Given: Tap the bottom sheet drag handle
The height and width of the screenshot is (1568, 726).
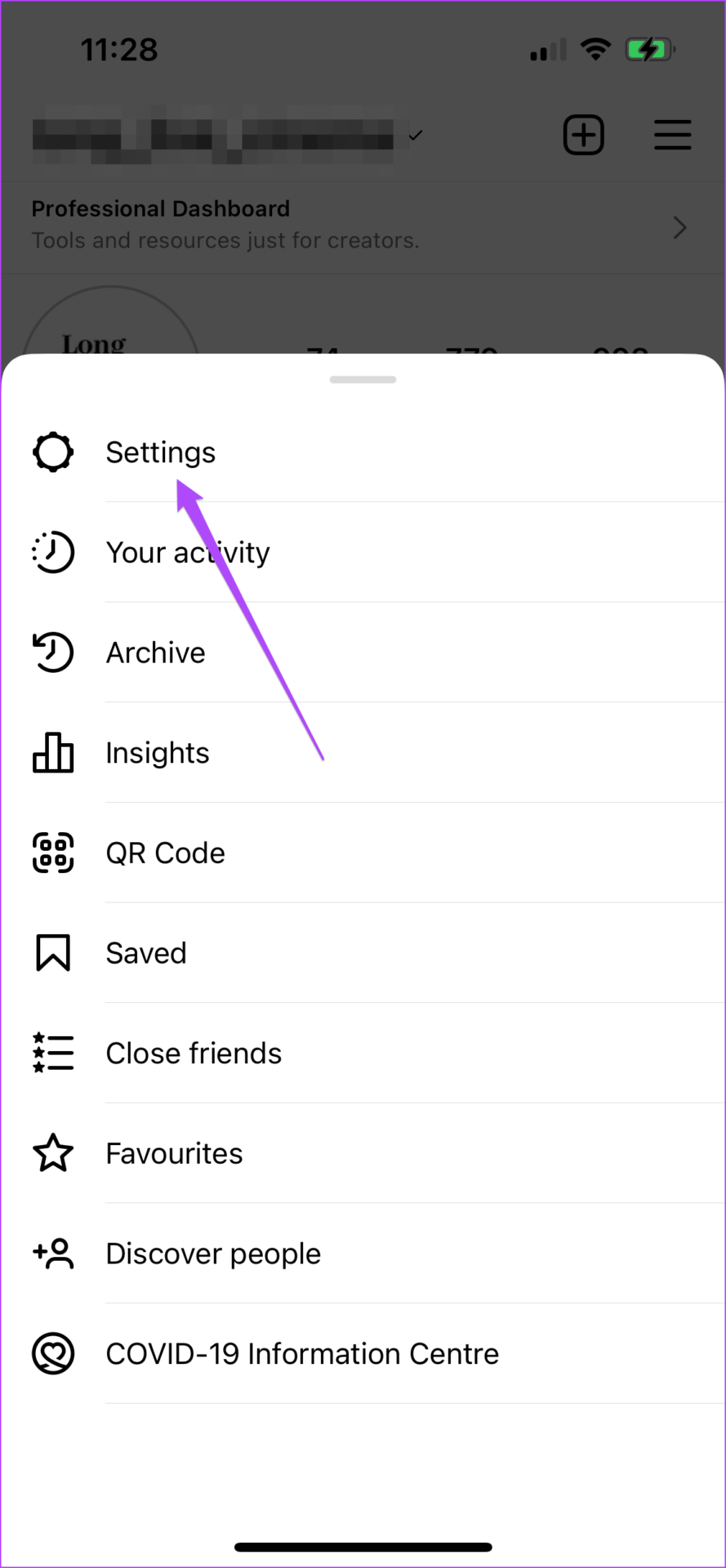Looking at the screenshot, I should pyautogui.click(x=363, y=380).
